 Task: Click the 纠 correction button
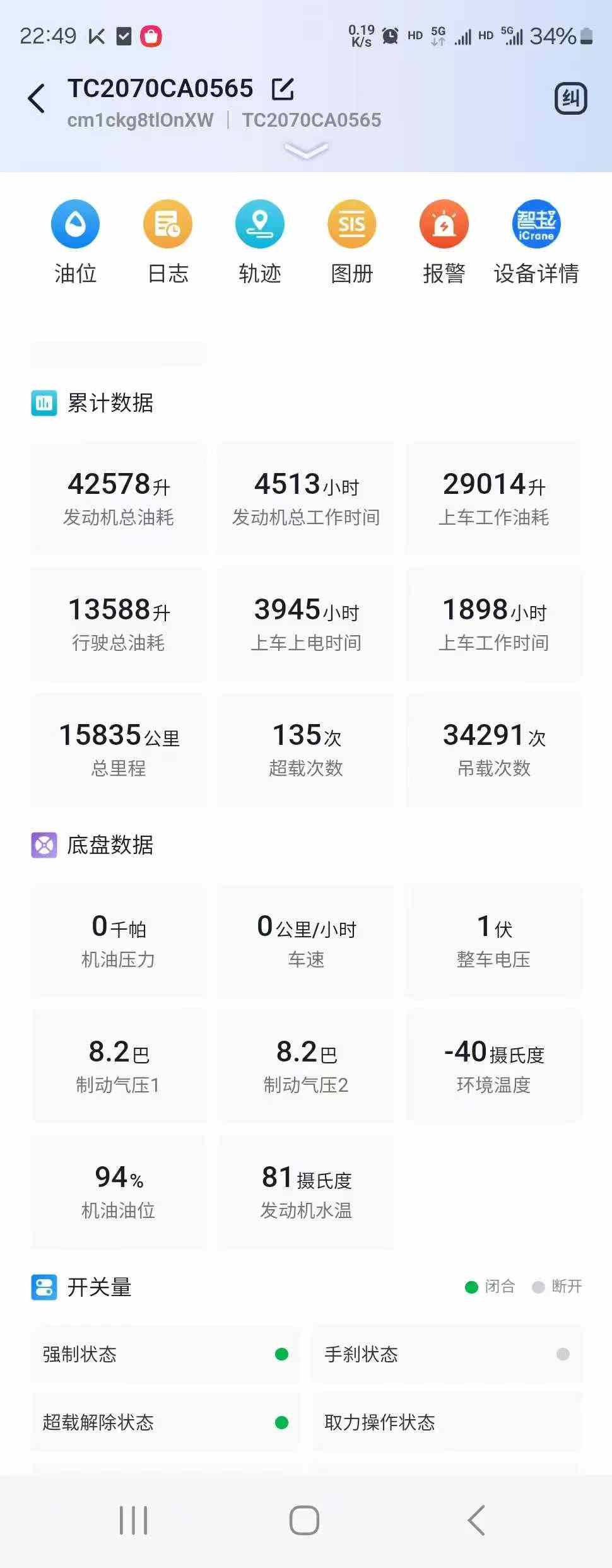click(x=570, y=98)
